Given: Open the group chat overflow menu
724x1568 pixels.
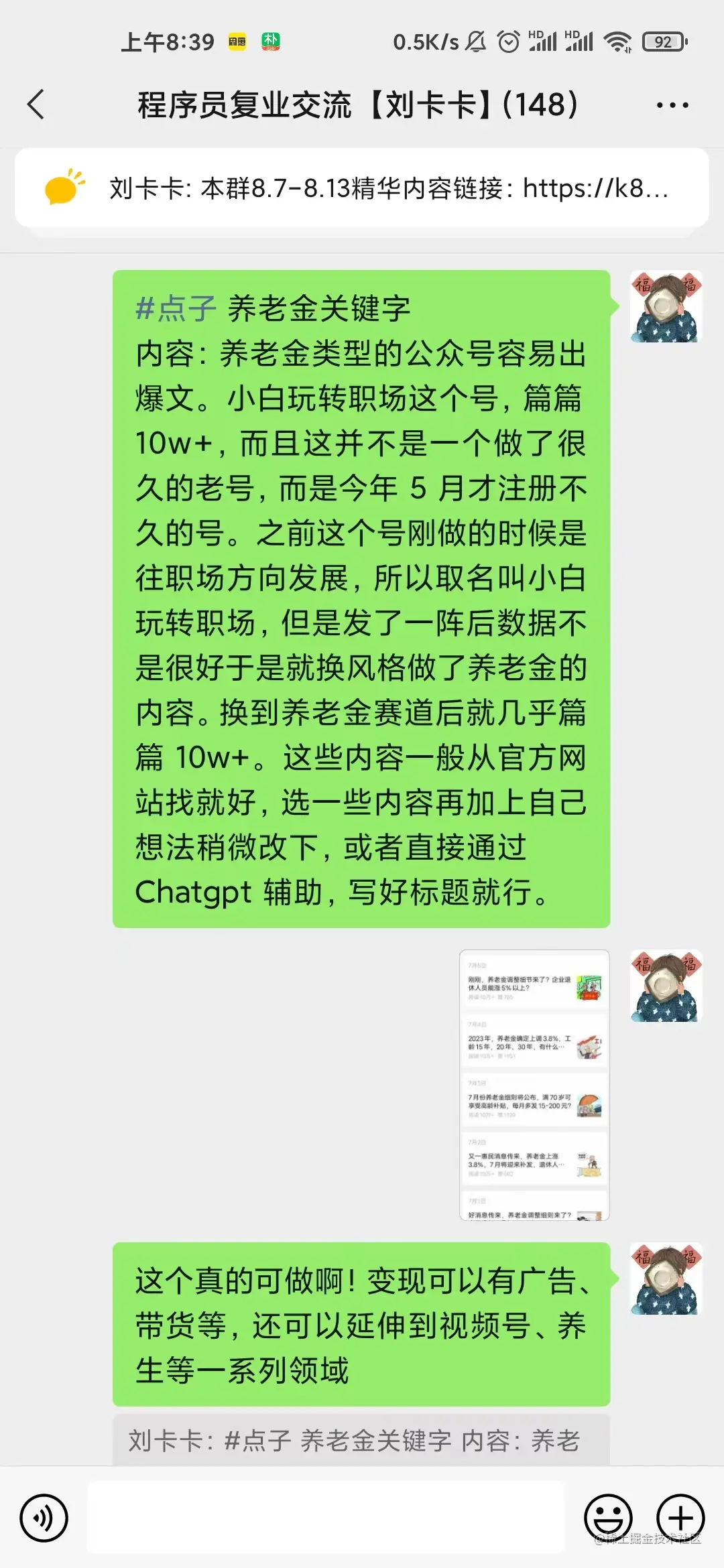Looking at the screenshot, I should tap(672, 105).
